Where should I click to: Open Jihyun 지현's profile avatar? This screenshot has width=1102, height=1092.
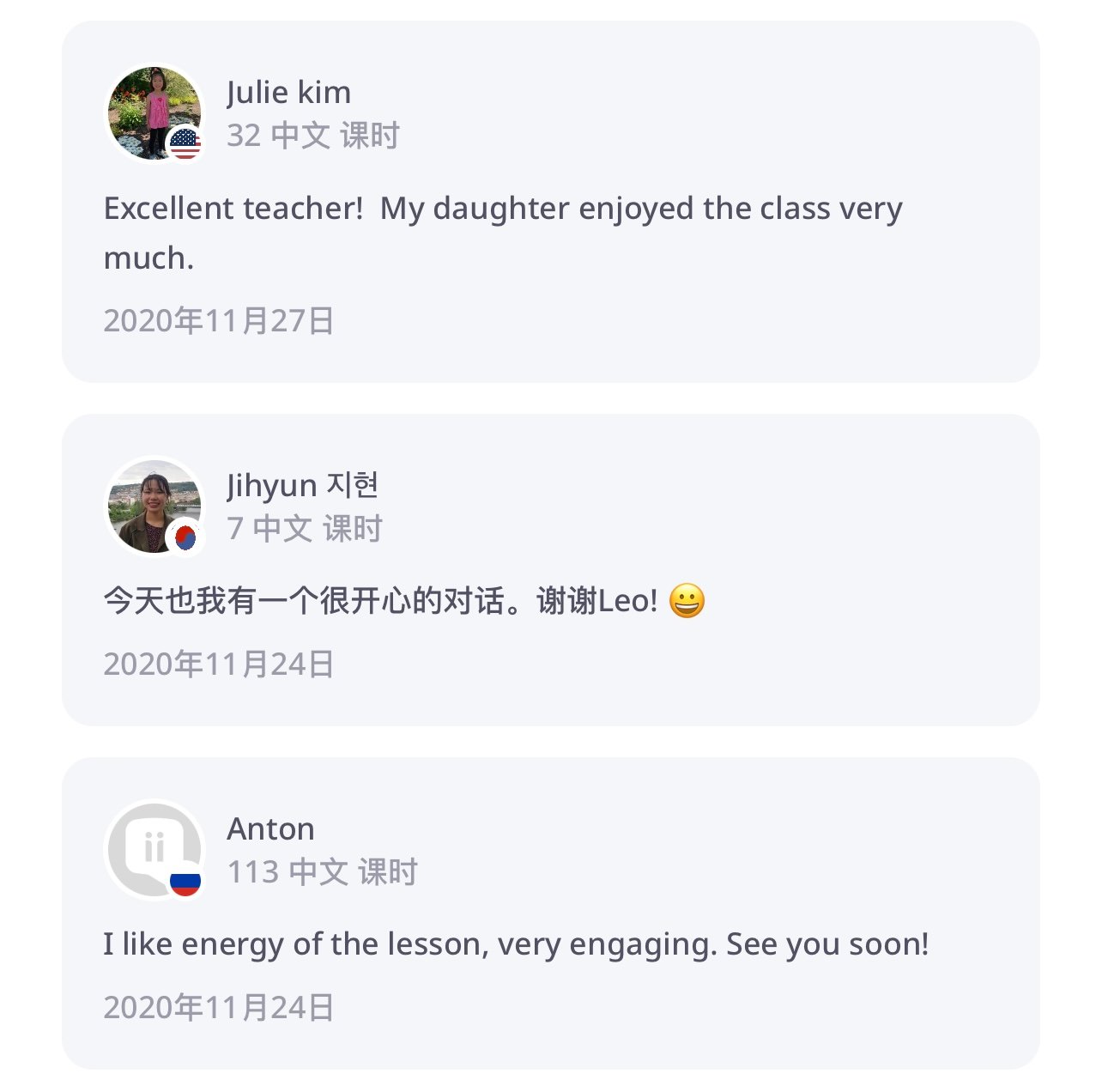click(x=154, y=507)
